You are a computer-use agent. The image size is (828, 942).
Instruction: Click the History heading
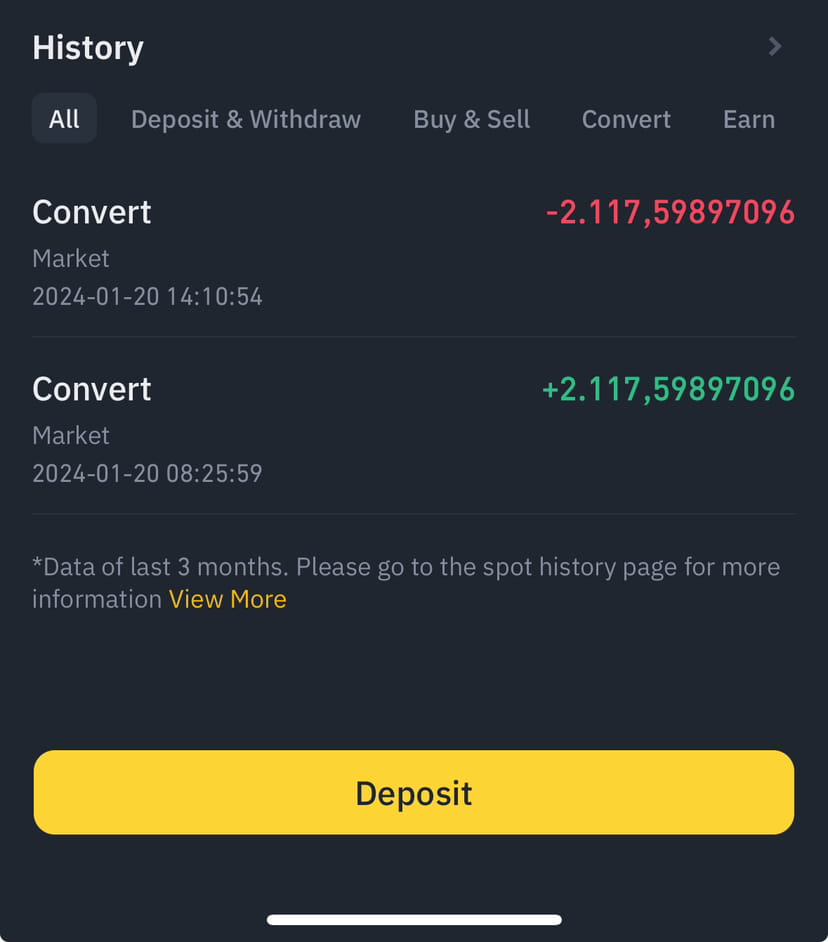pos(87,47)
